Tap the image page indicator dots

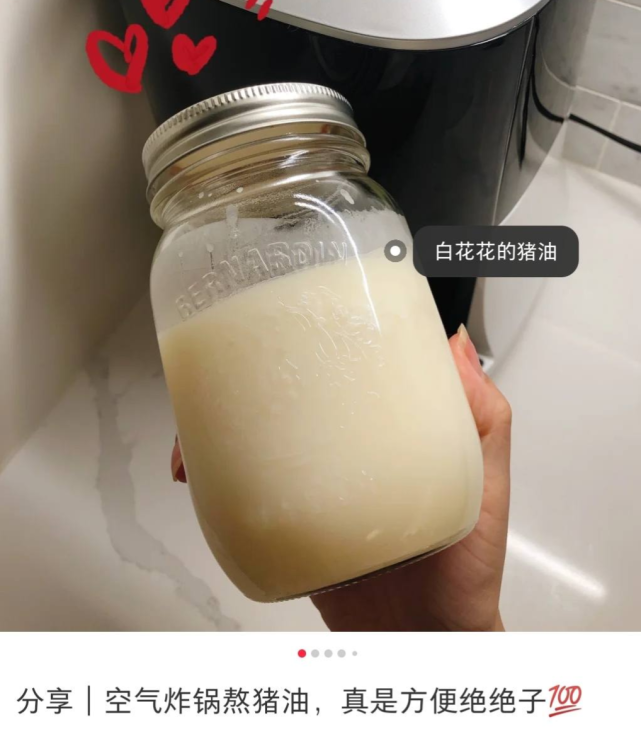click(x=326, y=653)
